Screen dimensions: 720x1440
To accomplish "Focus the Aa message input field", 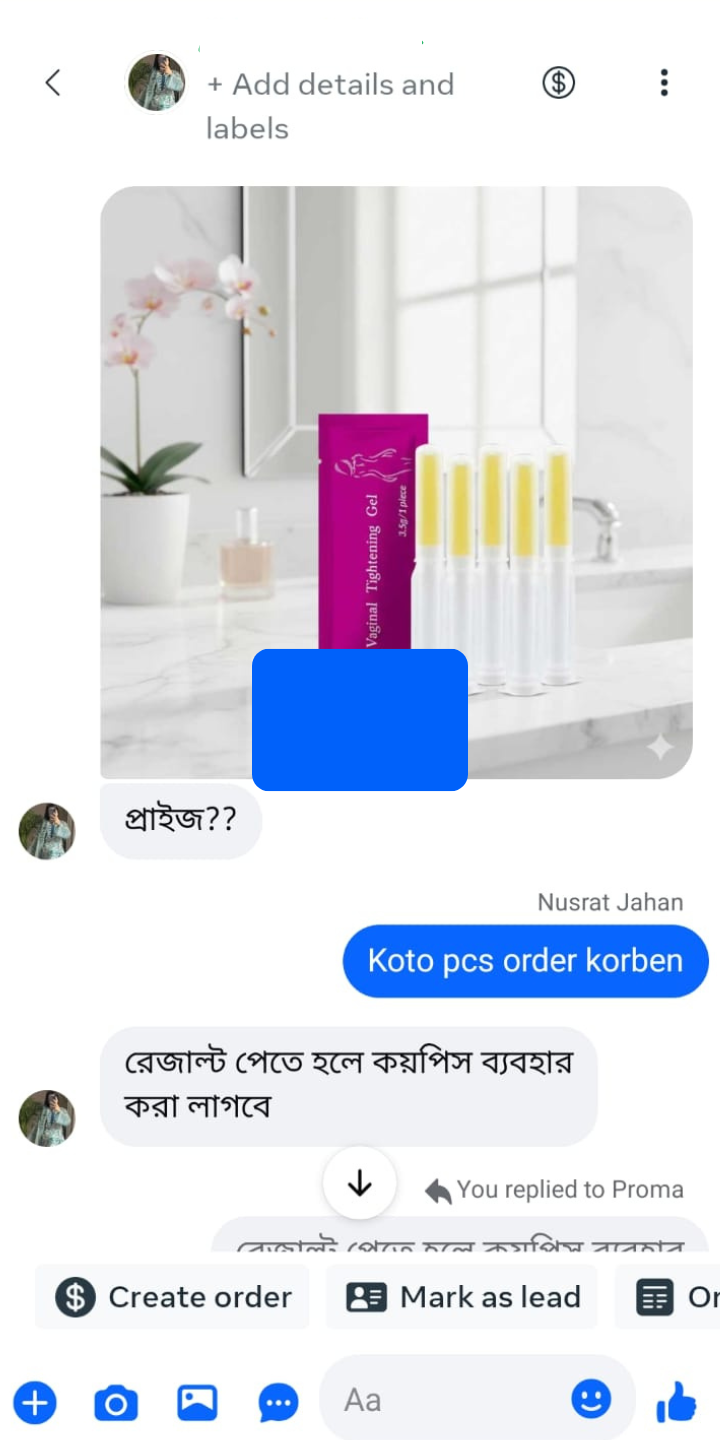I will [x=450, y=1400].
